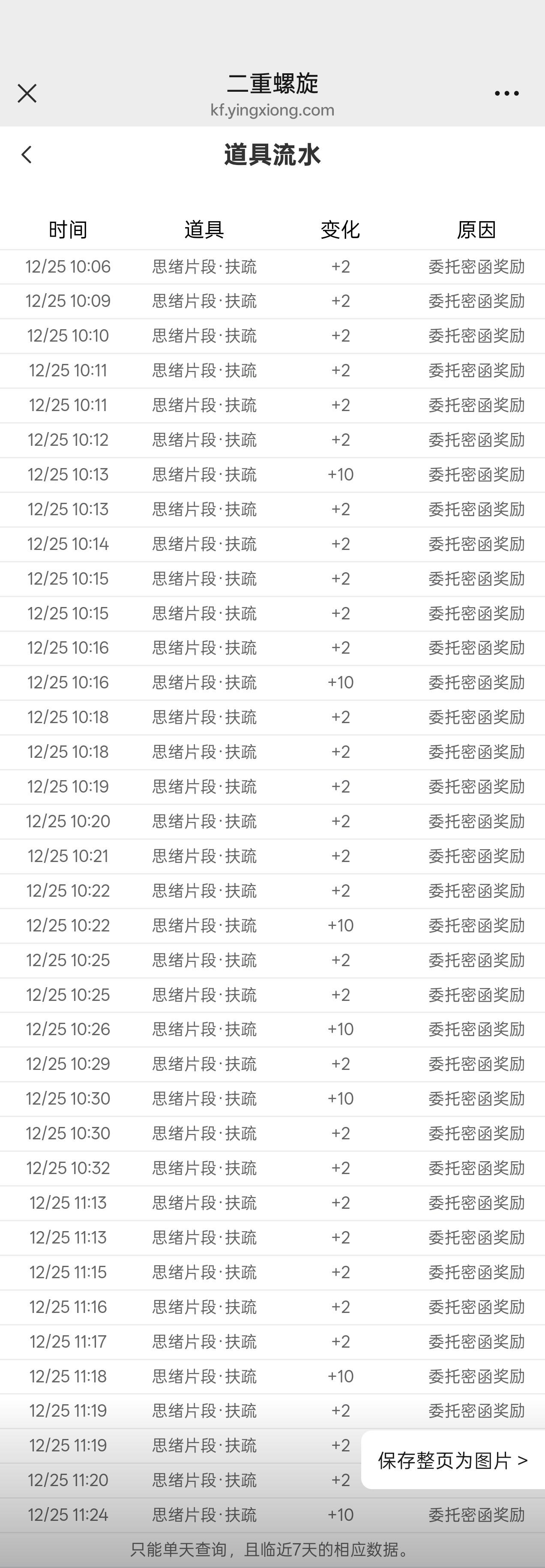Open the three-dot more options menu
Screen dimensions: 545x1568
coord(506,94)
